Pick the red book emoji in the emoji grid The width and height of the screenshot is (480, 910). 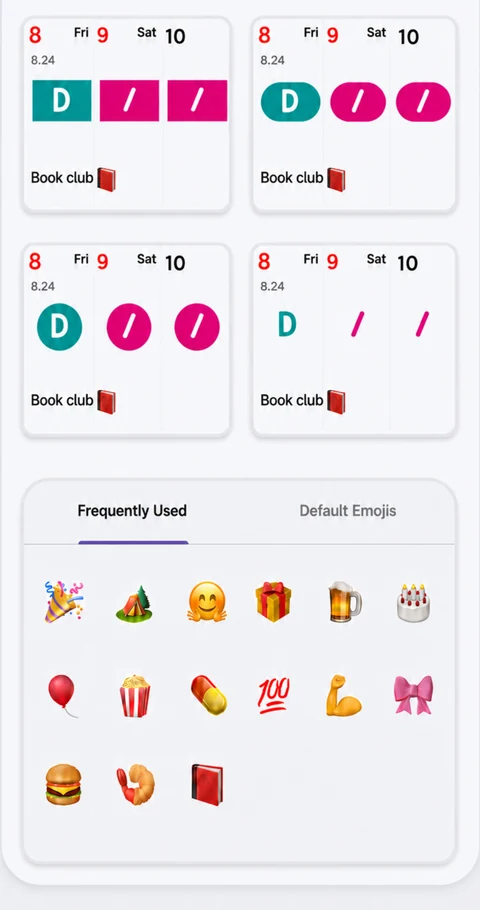pyautogui.click(x=207, y=785)
